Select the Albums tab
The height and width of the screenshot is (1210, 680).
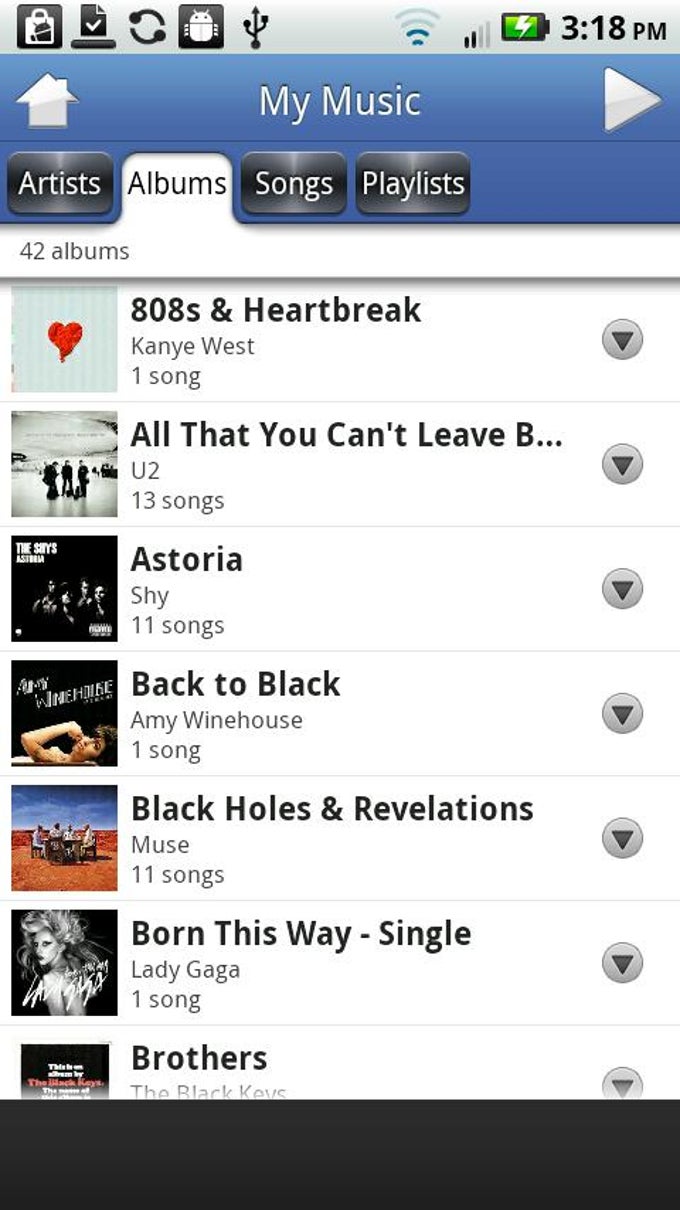[177, 184]
